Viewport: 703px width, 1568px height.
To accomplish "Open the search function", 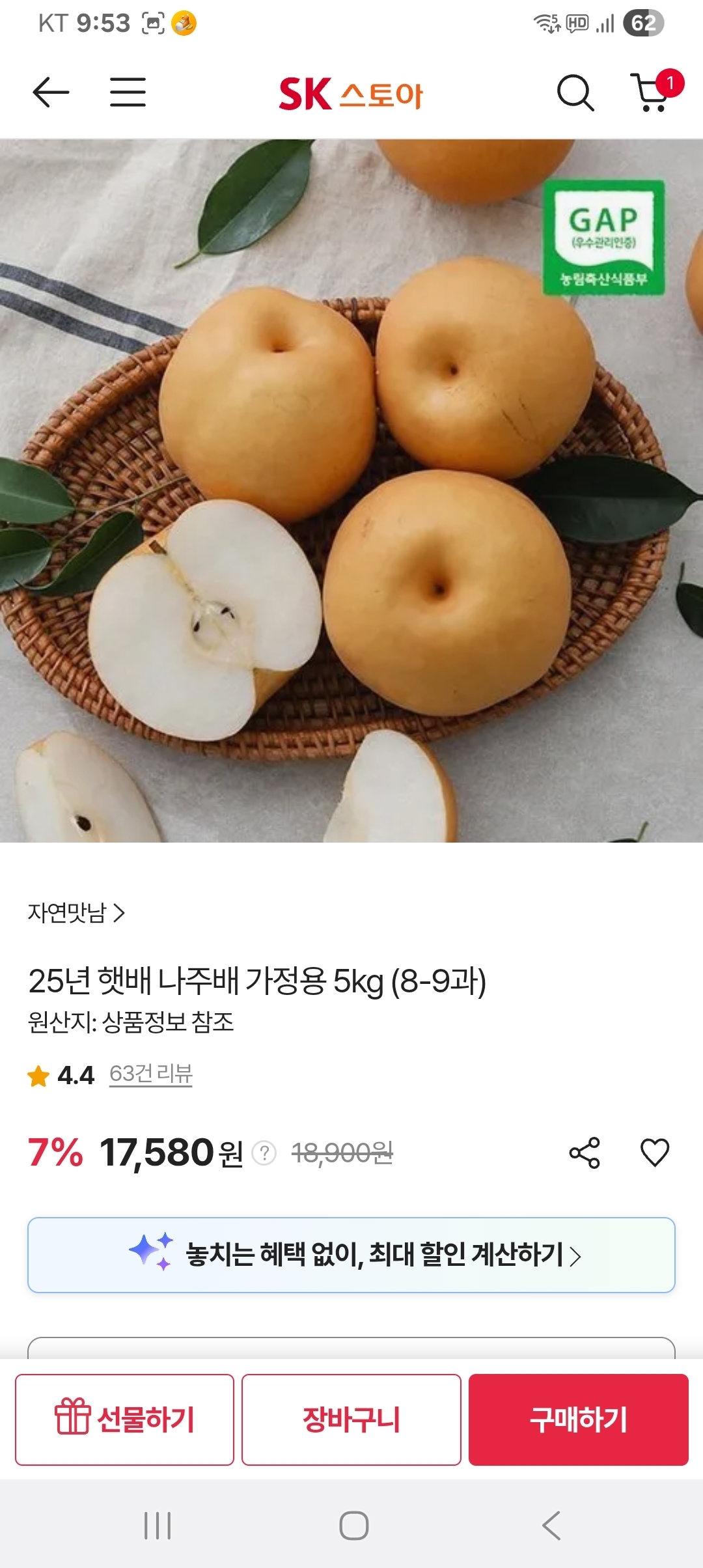I will pos(575,93).
